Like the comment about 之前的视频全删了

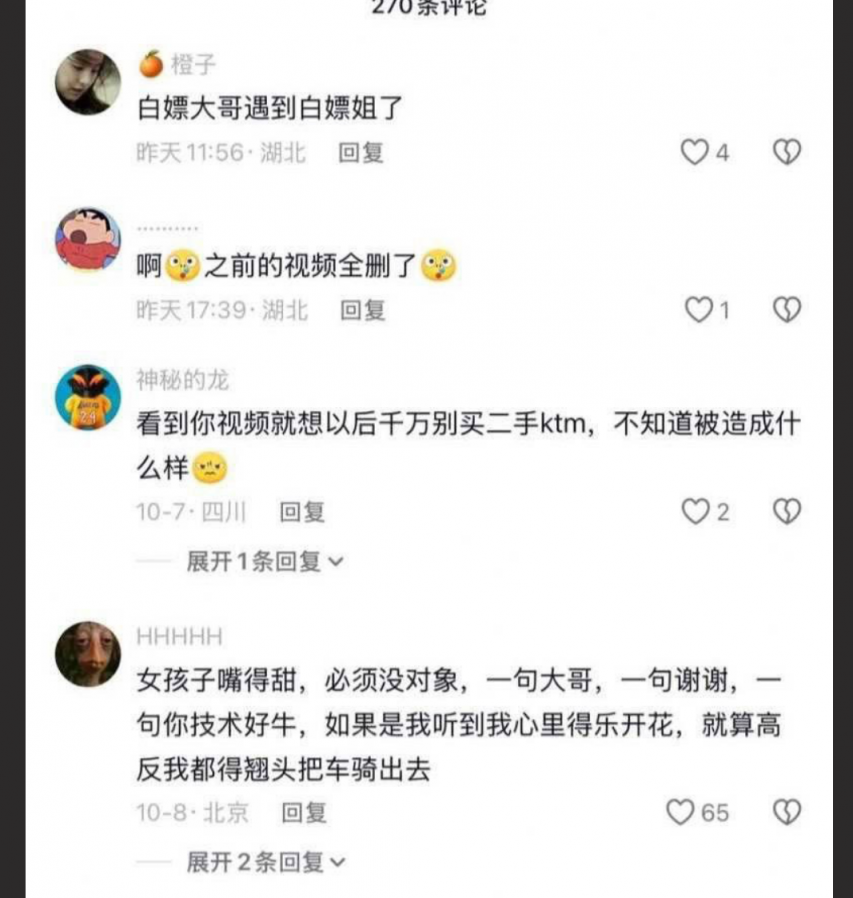pyautogui.click(x=697, y=310)
